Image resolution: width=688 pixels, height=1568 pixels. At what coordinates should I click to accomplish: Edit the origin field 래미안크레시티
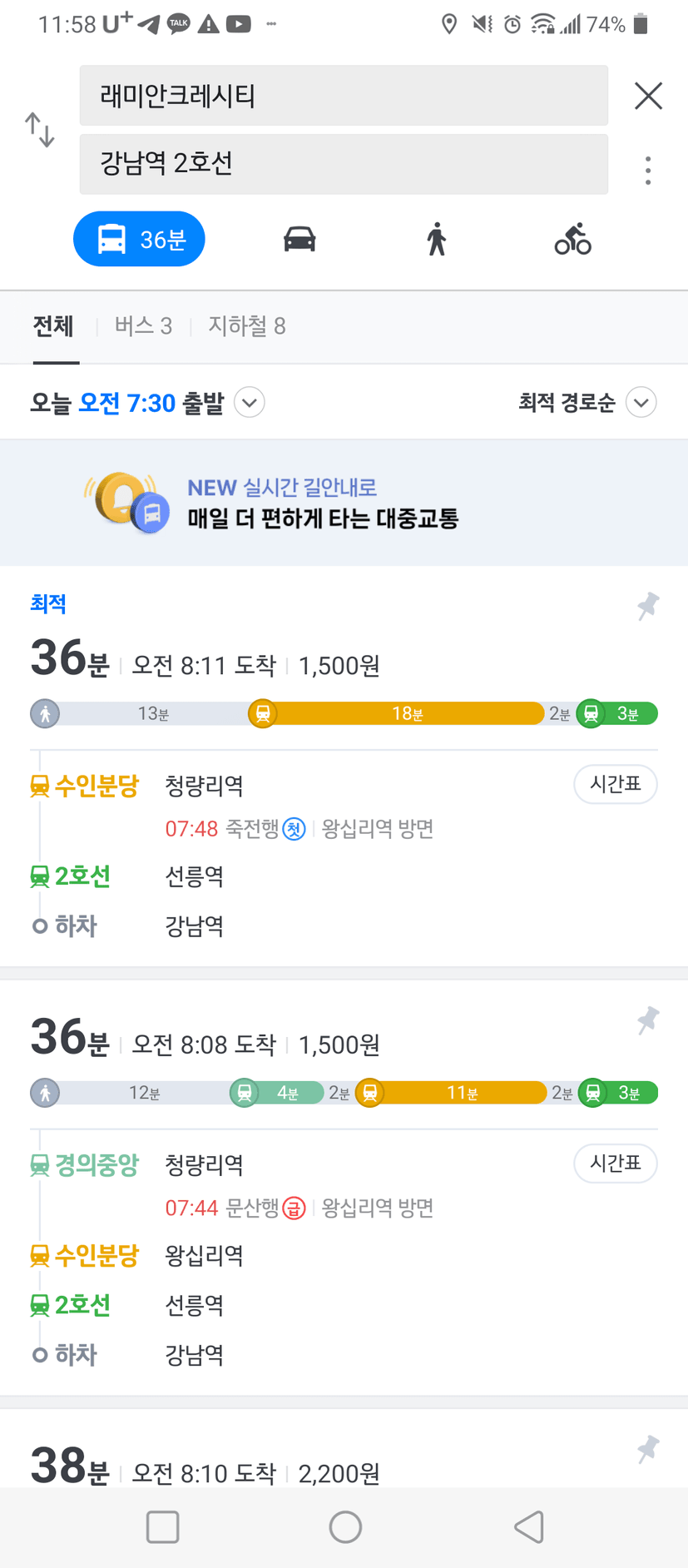tap(344, 96)
